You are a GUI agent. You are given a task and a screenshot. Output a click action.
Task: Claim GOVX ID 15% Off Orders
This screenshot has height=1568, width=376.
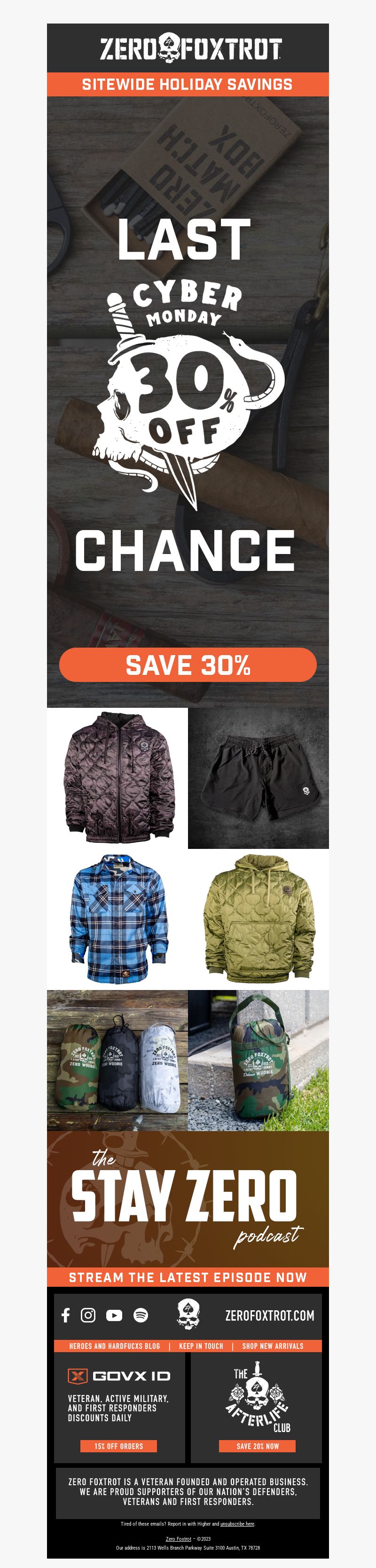(118, 1446)
